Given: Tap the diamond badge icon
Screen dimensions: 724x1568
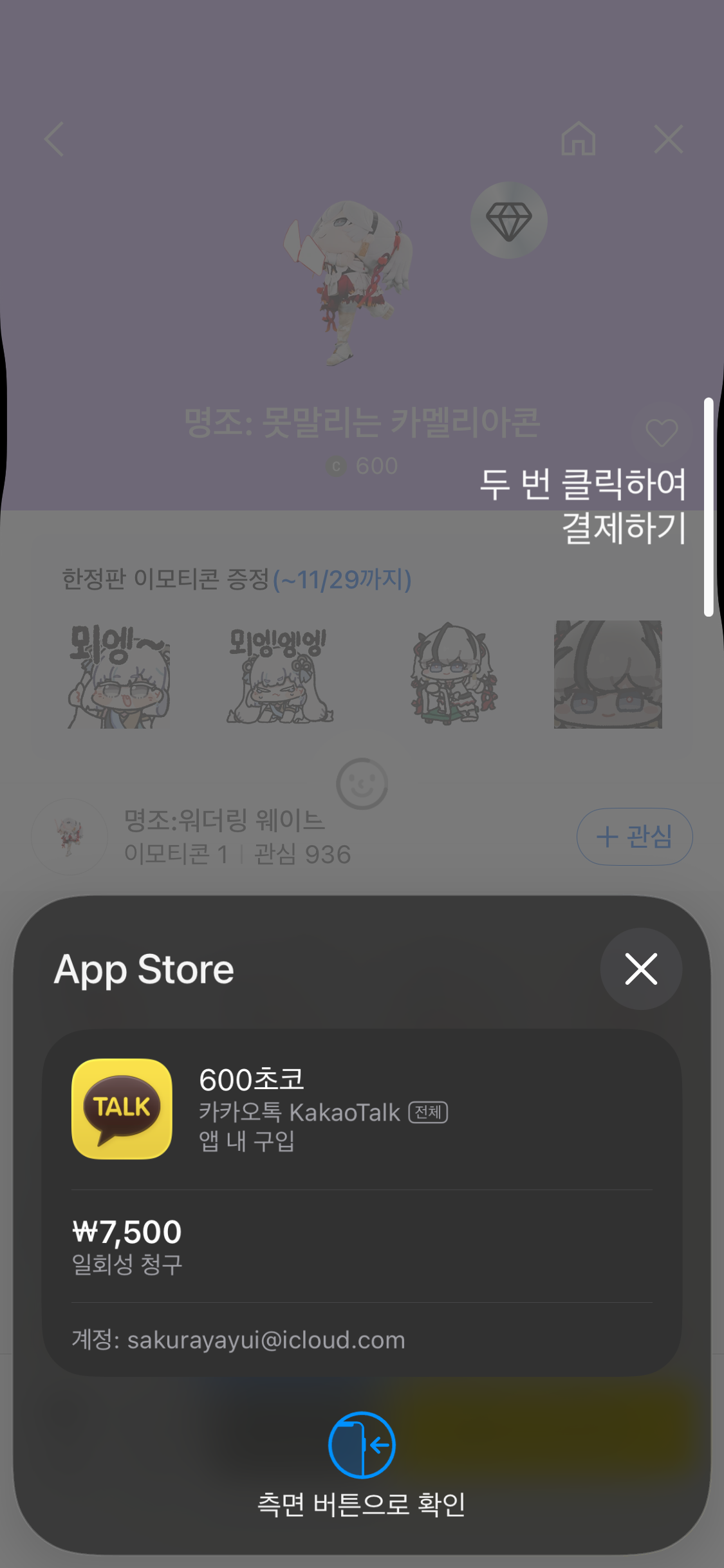Looking at the screenshot, I should [x=508, y=221].
